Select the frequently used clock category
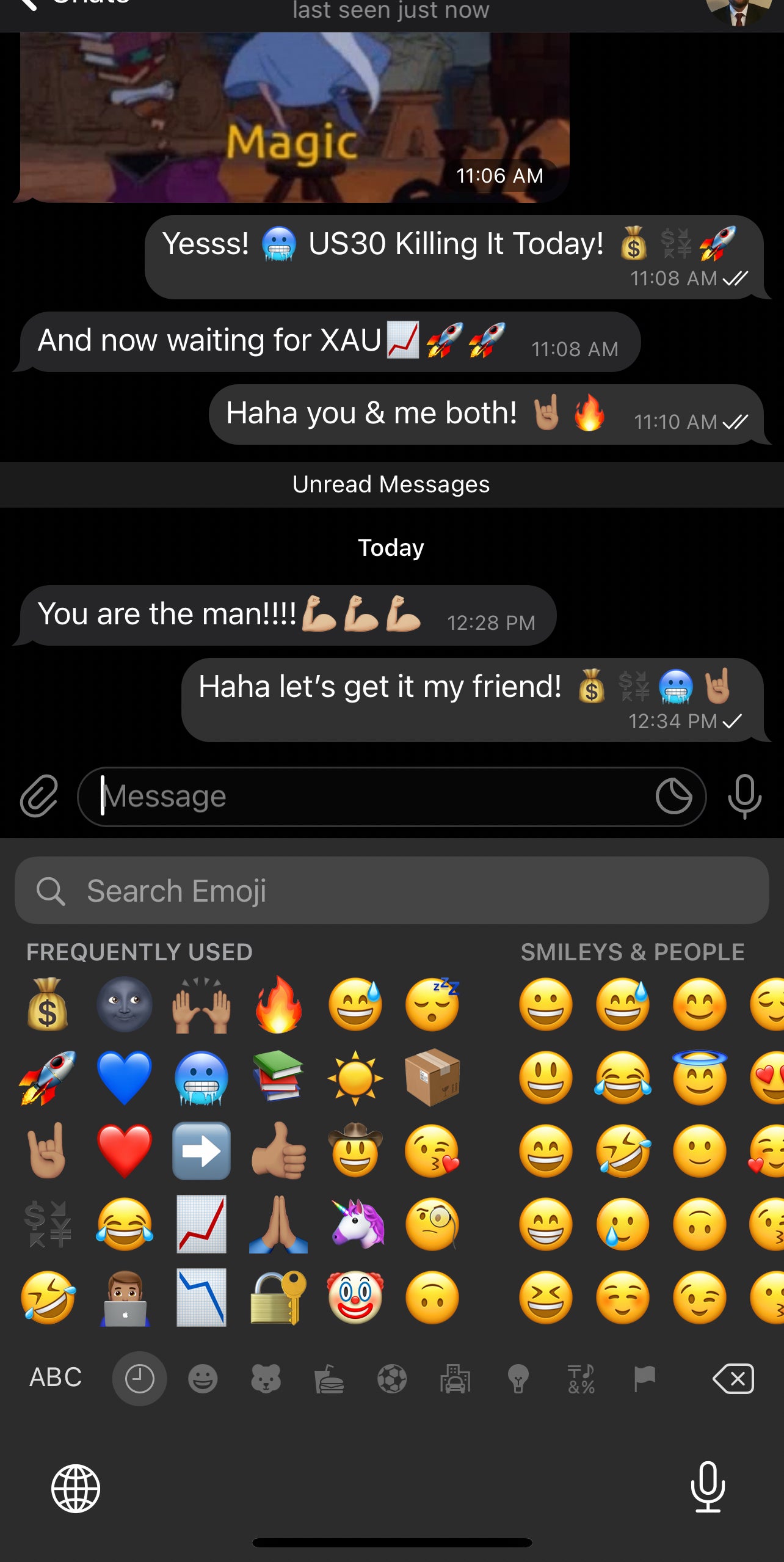The image size is (784, 1562). pos(139,1379)
